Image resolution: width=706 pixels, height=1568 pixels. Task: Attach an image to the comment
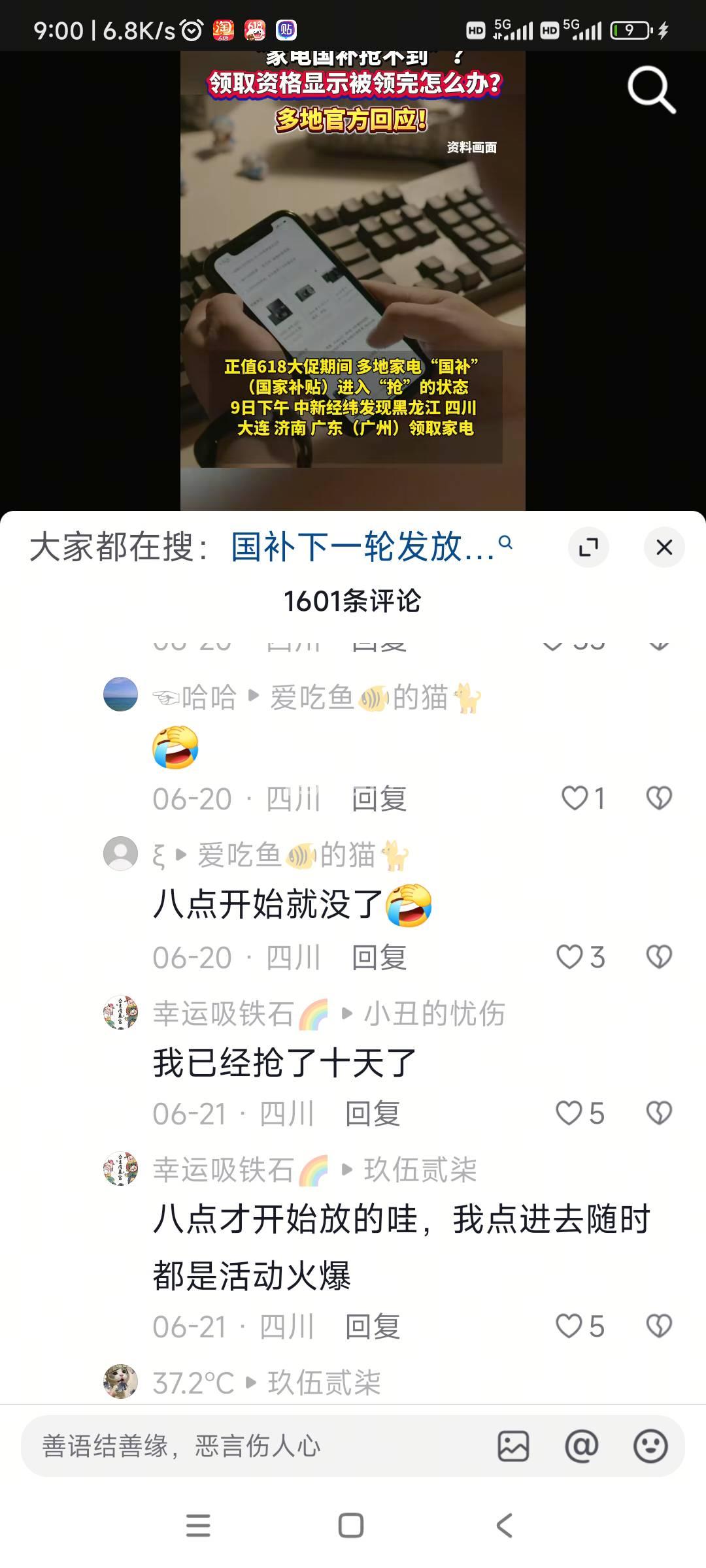pyautogui.click(x=513, y=1446)
